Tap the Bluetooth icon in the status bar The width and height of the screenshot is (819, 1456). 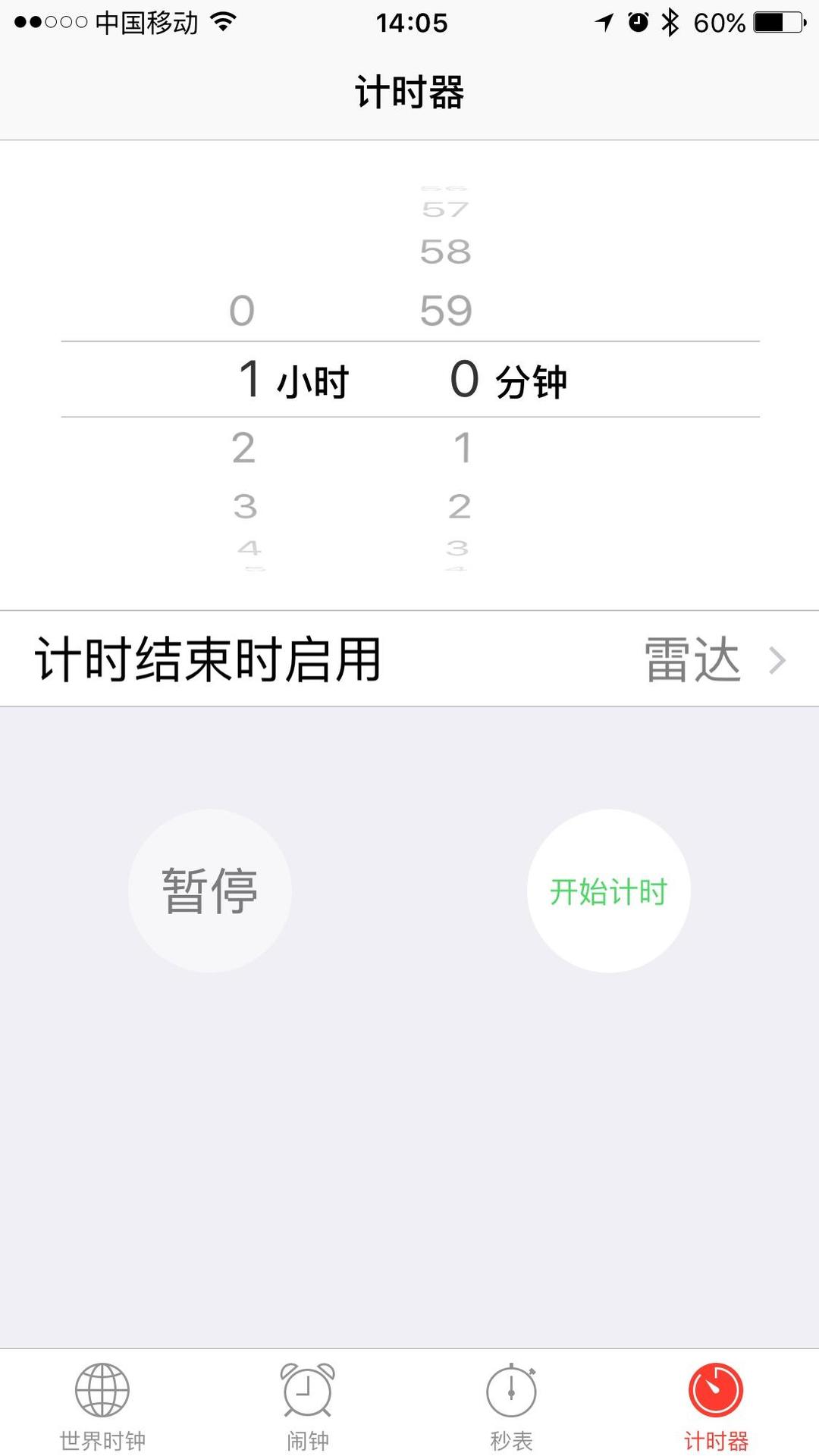670,23
